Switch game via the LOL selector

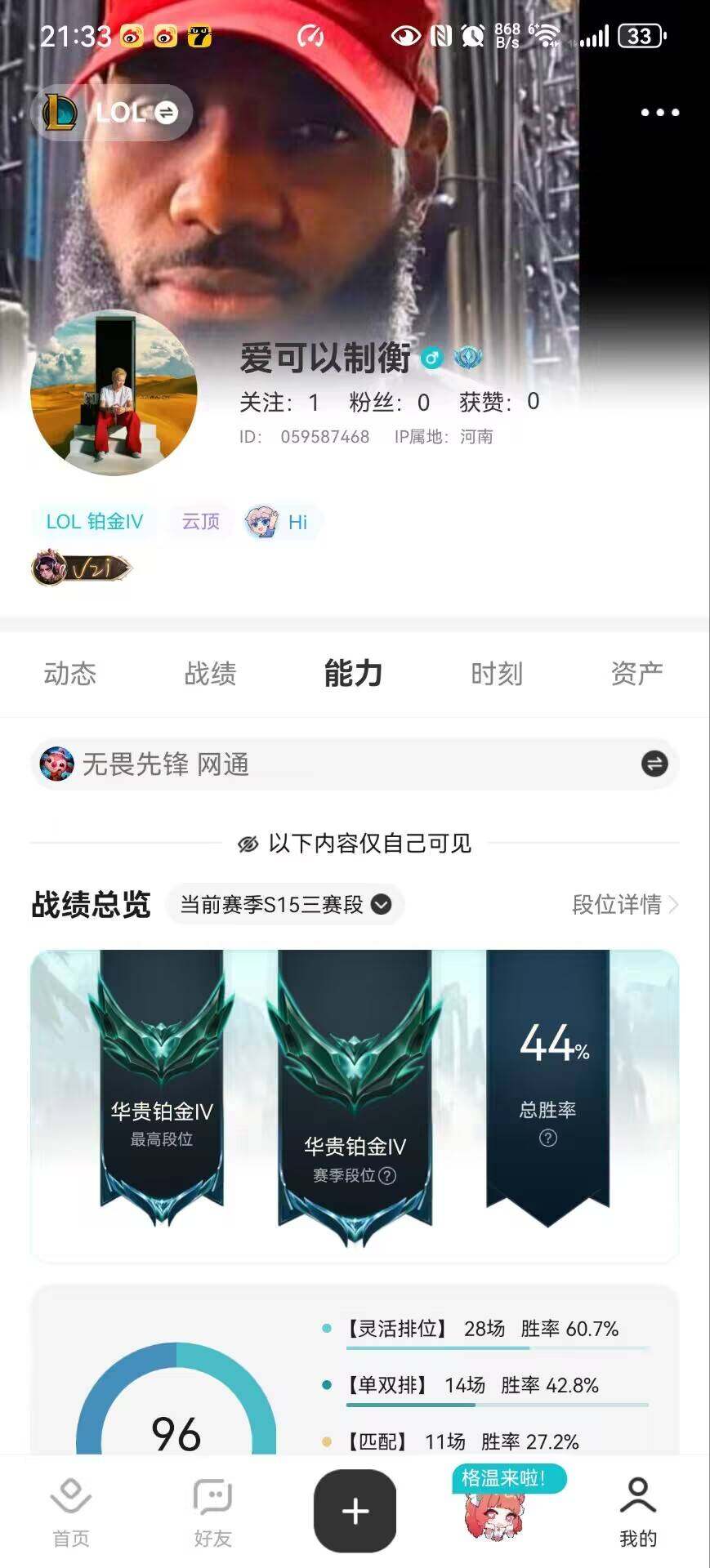(112, 112)
